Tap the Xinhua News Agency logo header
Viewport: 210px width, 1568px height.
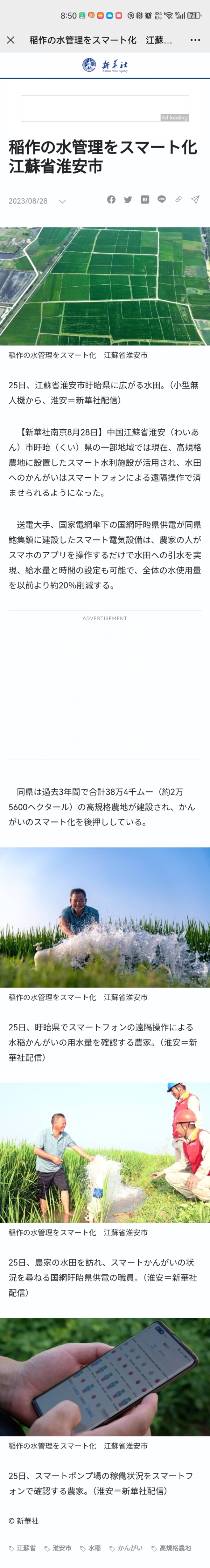[105, 65]
